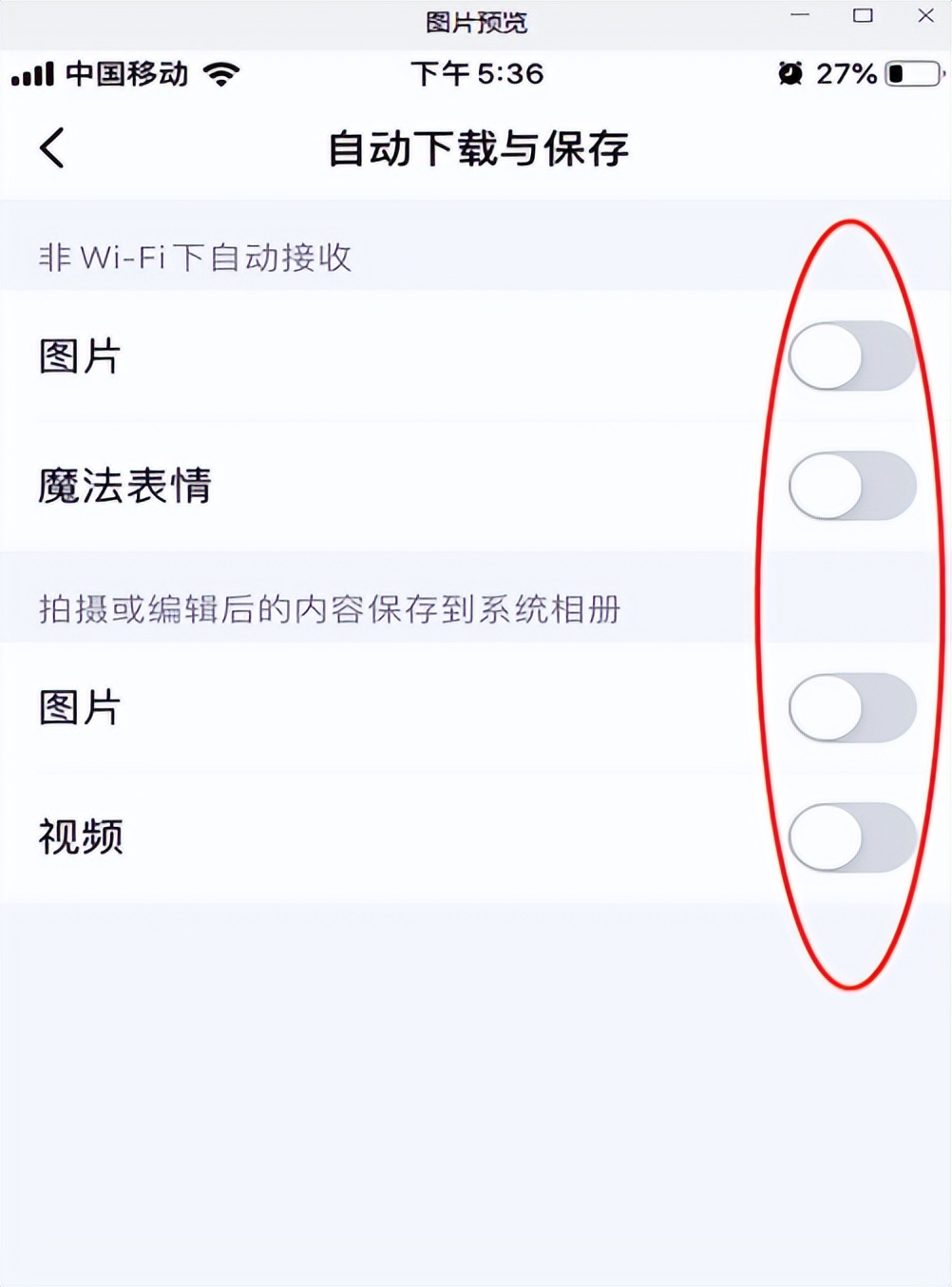Turn on the 魔法表情 switch
Image resolution: width=952 pixels, height=1287 pixels.
pyautogui.click(x=852, y=486)
